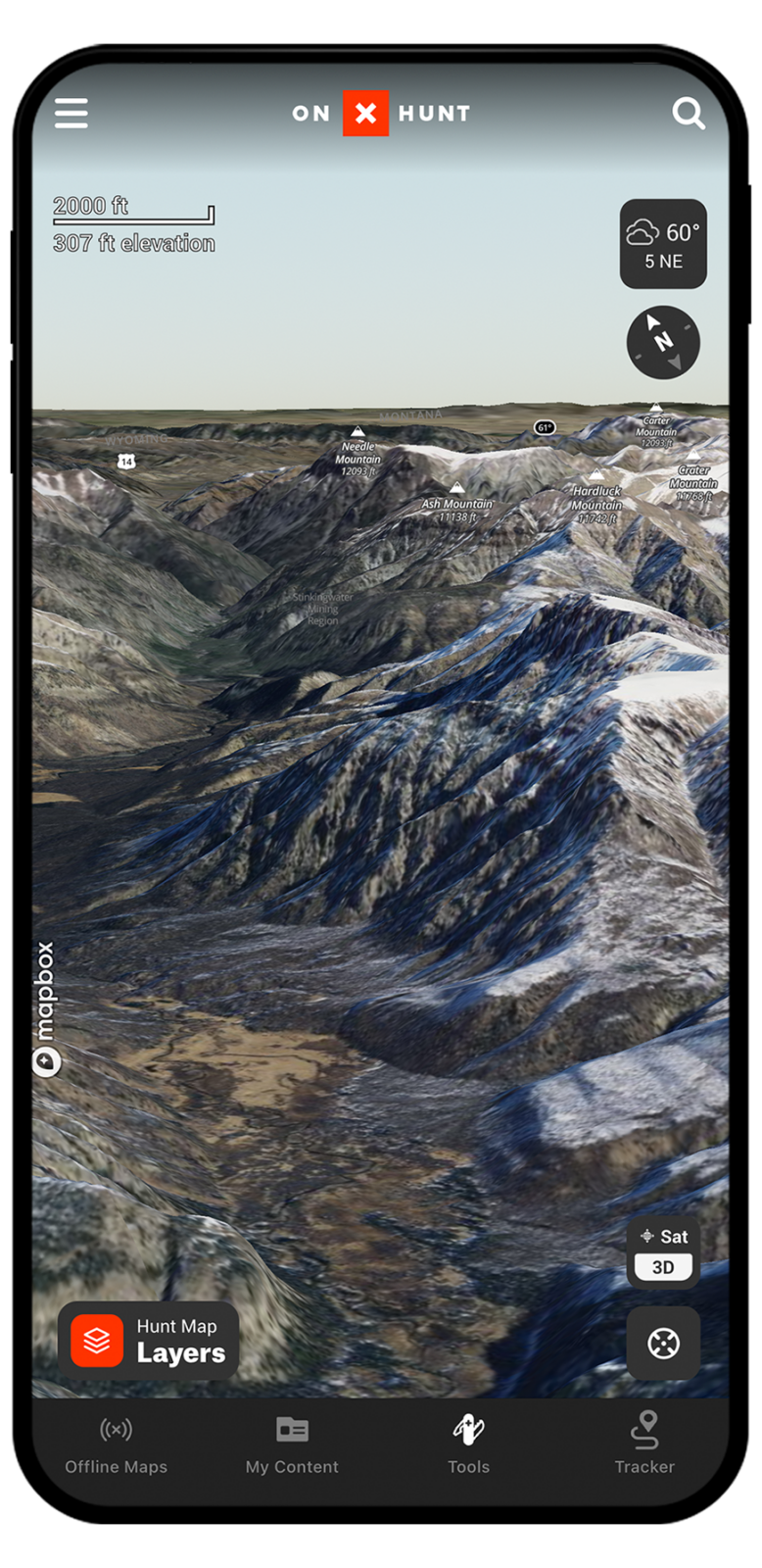762x1568 pixels.
Task: Go to the My Content tab
Action: click(292, 1445)
